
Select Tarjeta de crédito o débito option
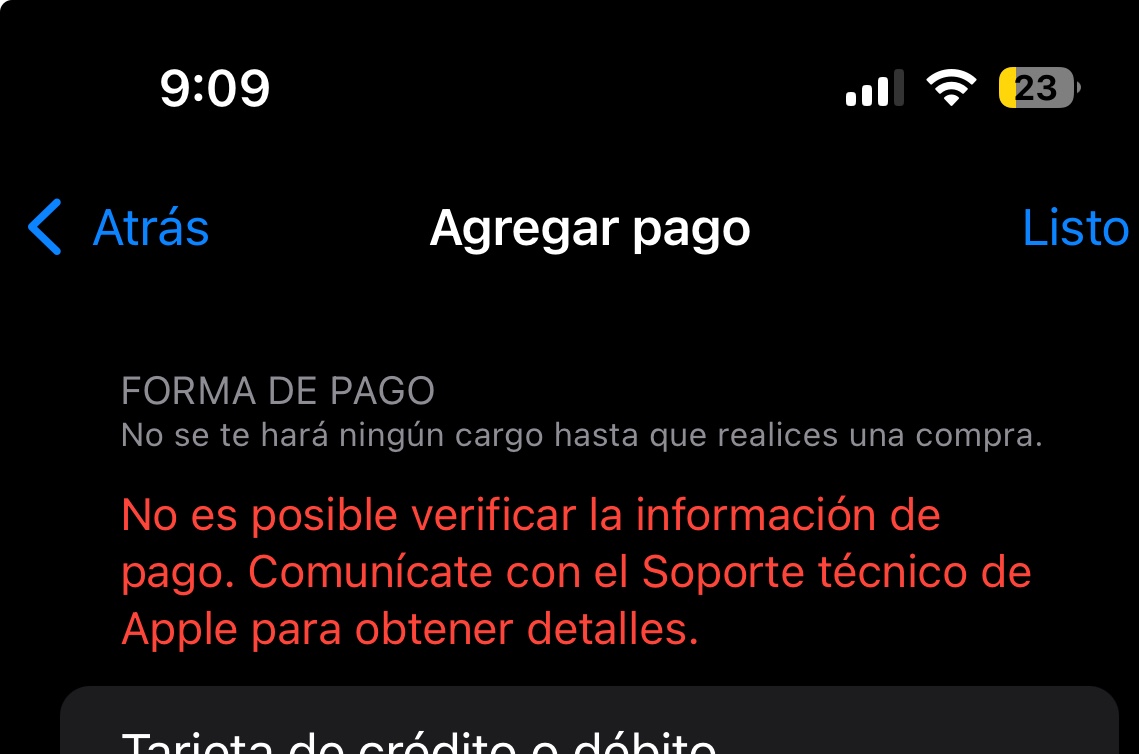pos(420,738)
